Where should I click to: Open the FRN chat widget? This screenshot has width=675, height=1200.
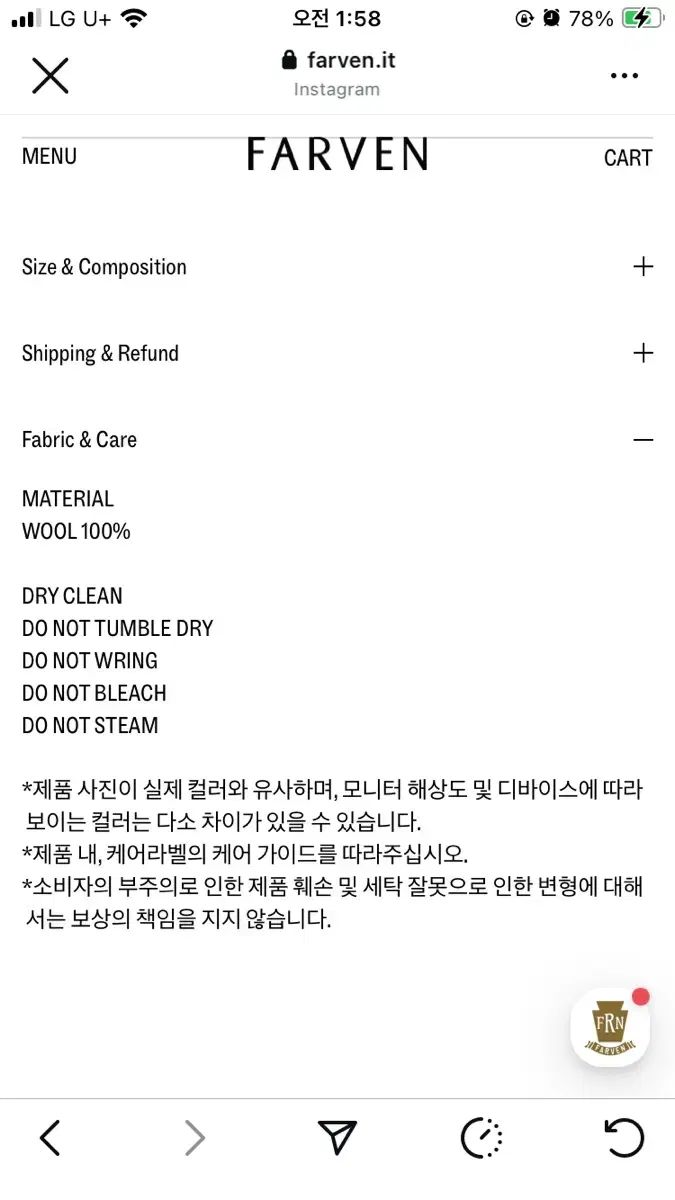pyautogui.click(x=610, y=1028)
